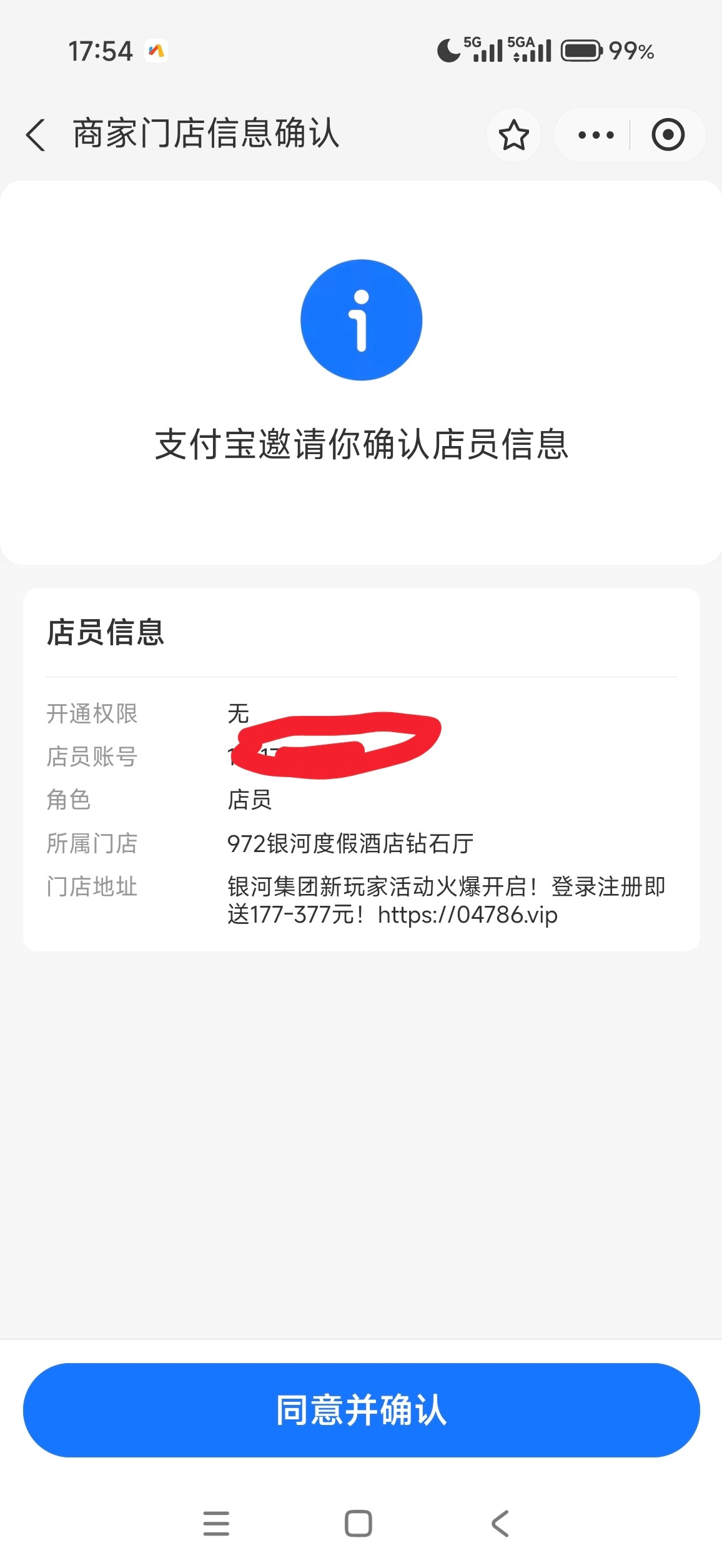722x1568 pixels.
Task: Open recent apps from the navigation bar
Action: [216, 1523]
